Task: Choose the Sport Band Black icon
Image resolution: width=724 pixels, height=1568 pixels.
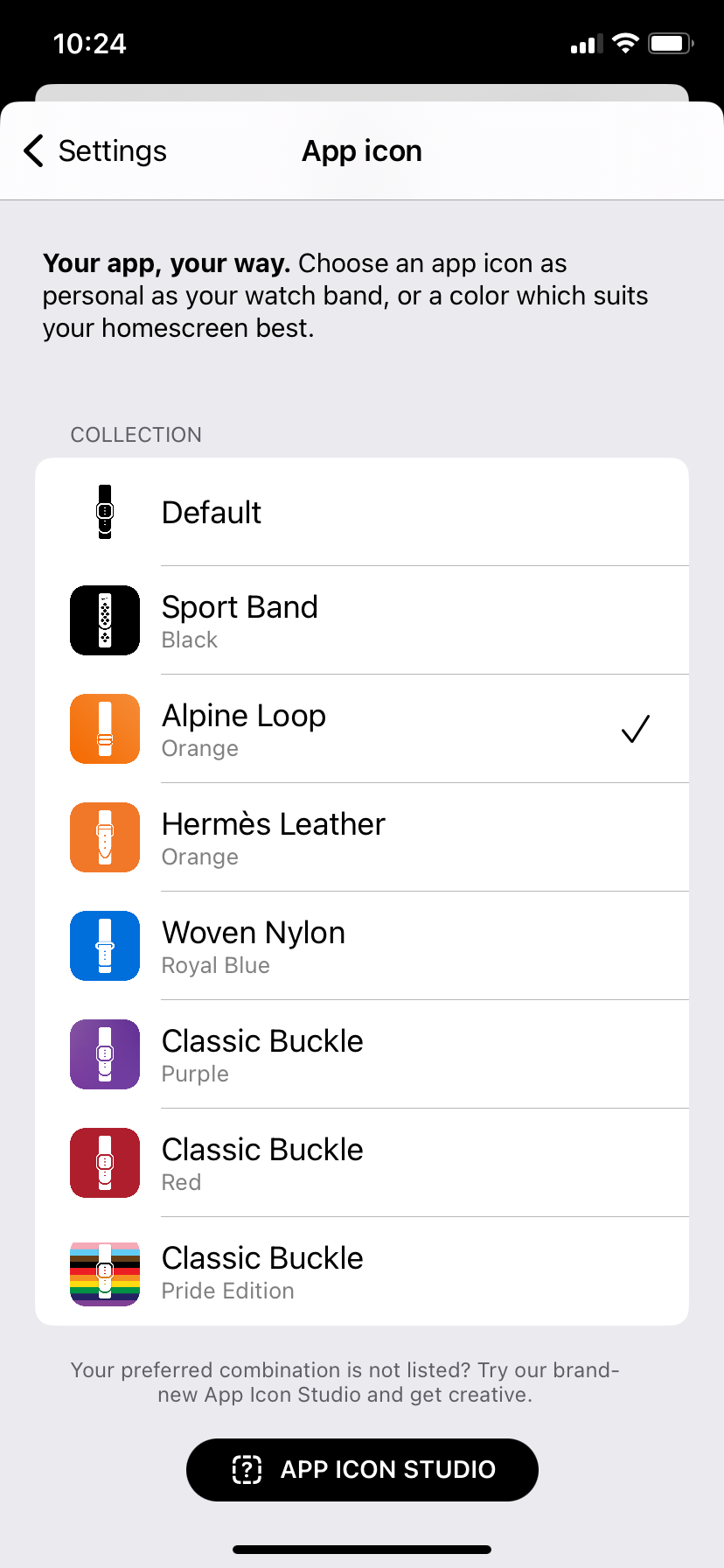Action: click(362, 620)
